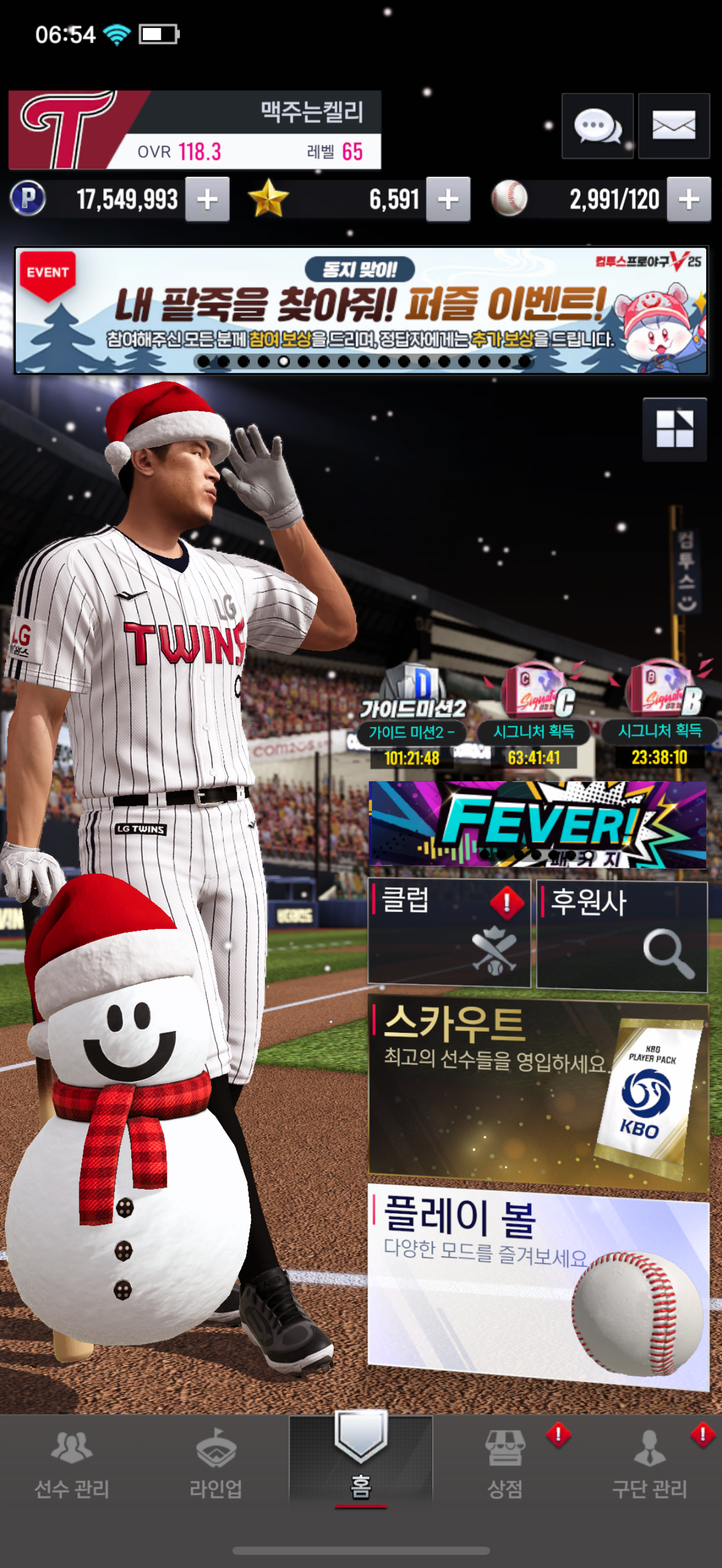
Task: Open the chat speech bubble icon
Action: point(597,126)
